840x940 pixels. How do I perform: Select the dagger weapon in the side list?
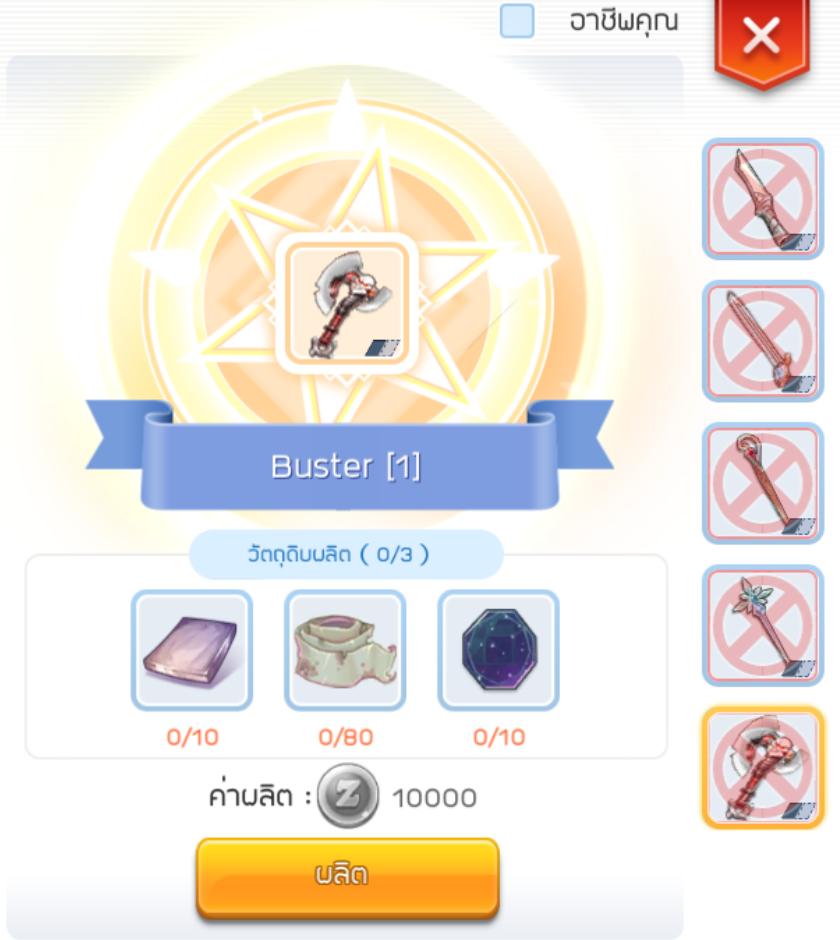click(x=763, y=200)
